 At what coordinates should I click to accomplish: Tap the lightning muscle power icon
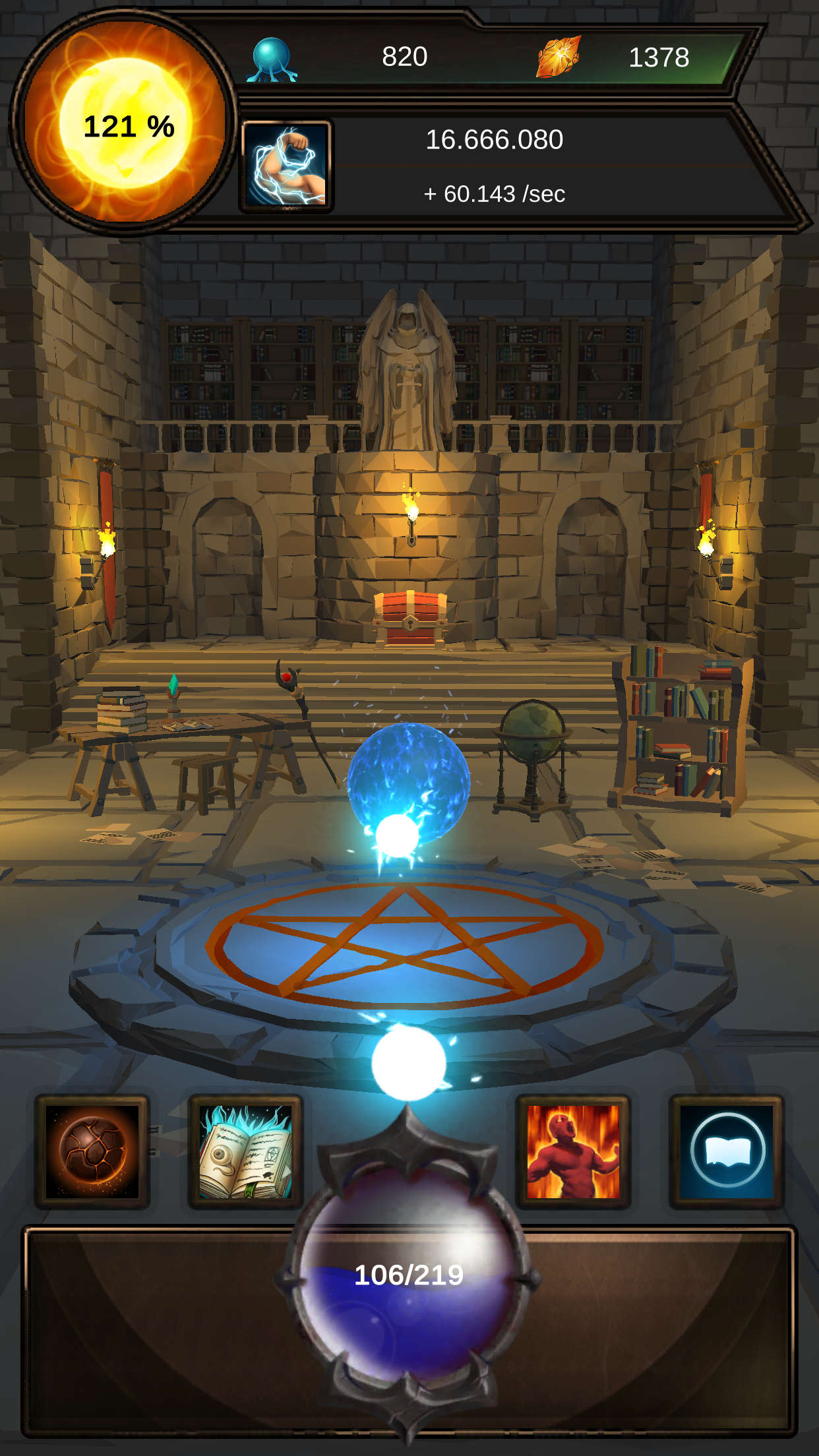tap(286, 166)
